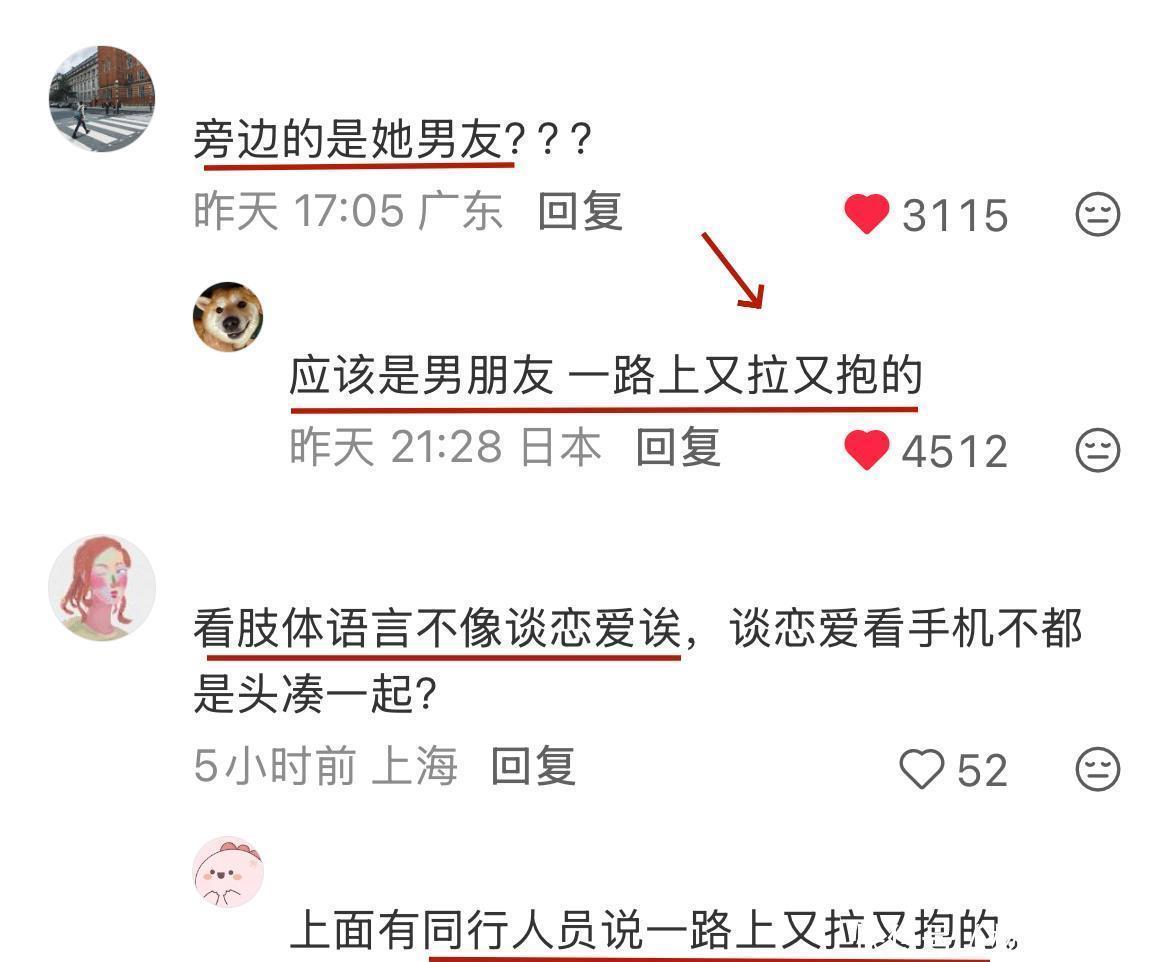Dislike the 旁边的是她男友 comment

1097,214
